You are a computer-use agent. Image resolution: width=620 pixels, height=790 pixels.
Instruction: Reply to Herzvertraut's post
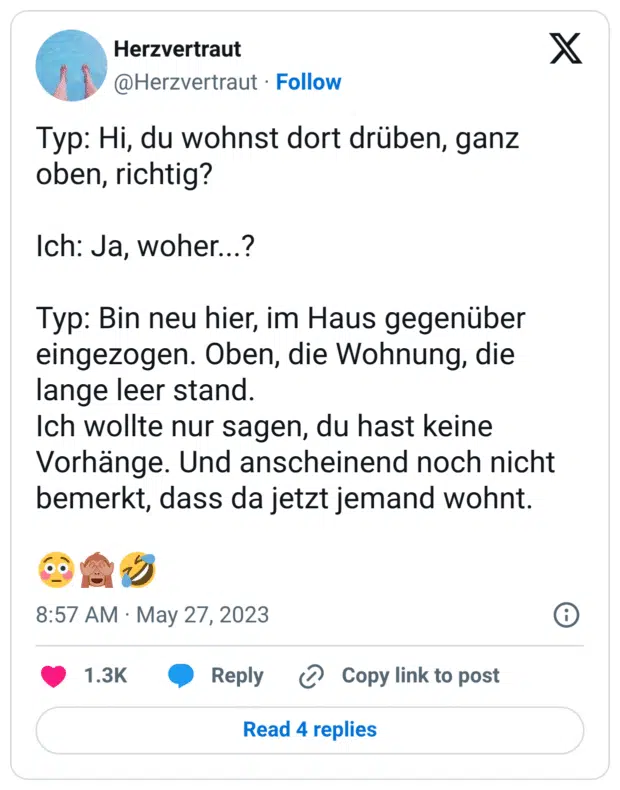[216, 676]
